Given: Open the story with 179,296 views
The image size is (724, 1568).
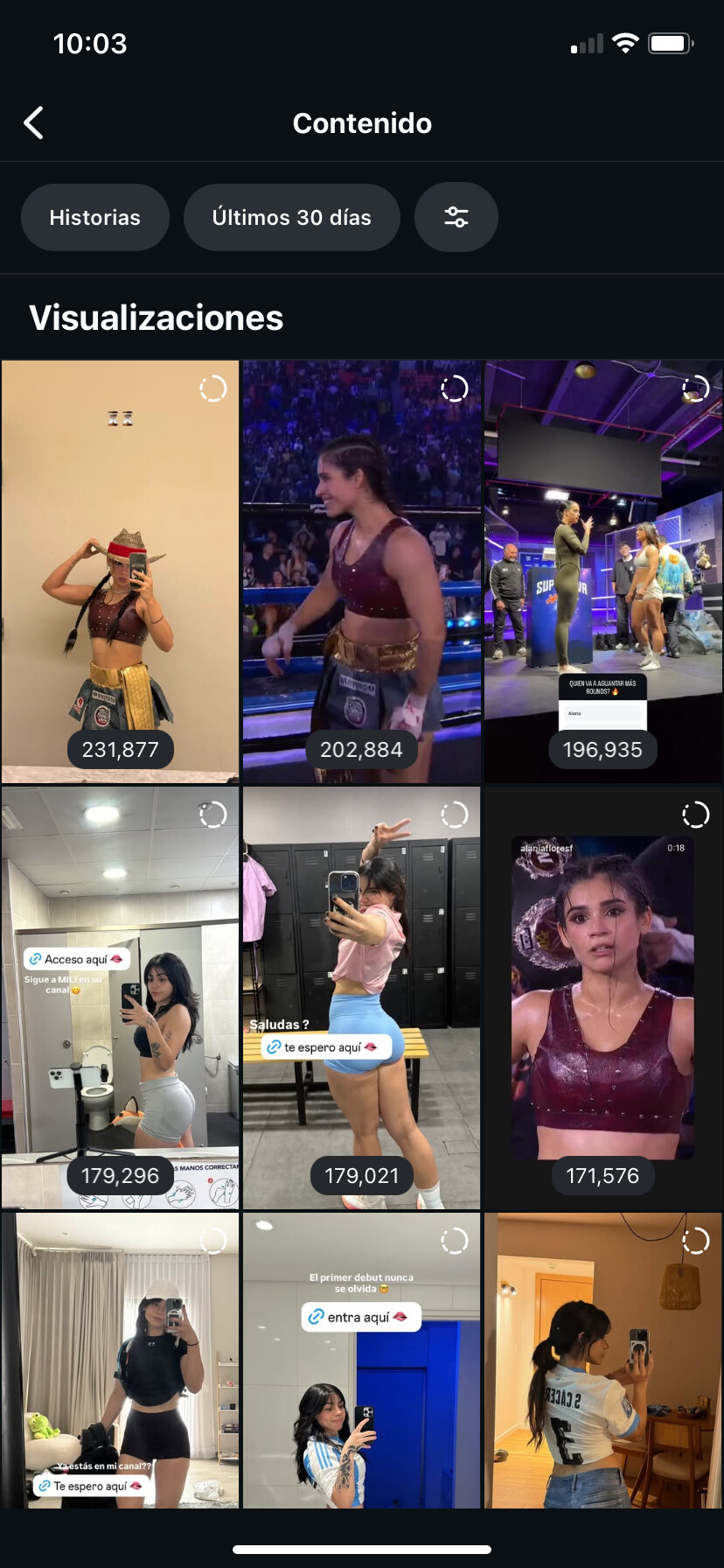Looking at the screenshot, I should click(x=121, y=997).
